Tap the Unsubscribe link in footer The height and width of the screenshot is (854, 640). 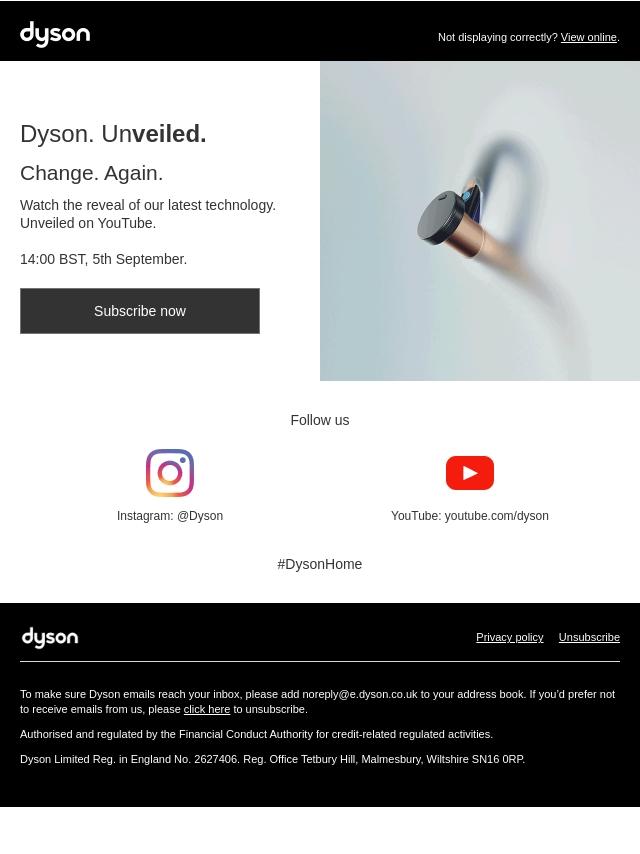coord(589,638)
